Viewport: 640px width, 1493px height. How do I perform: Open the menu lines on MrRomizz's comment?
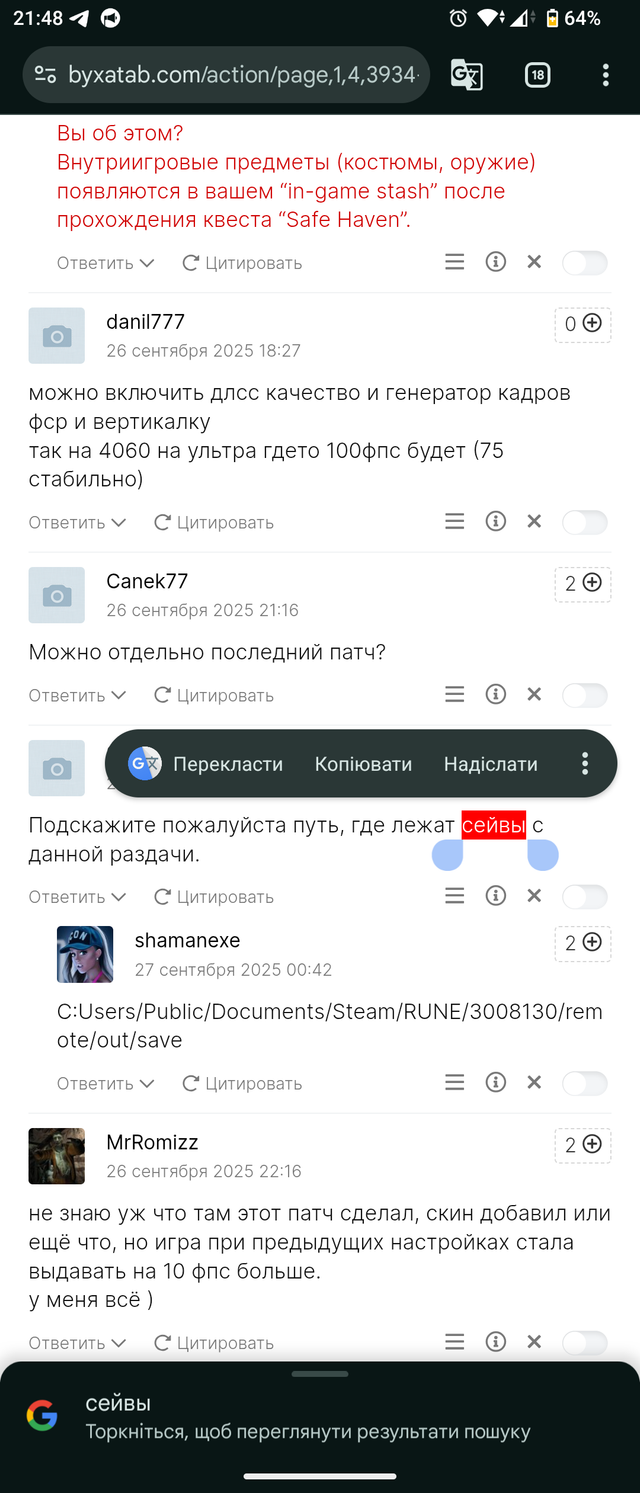tap(455, 1342)
